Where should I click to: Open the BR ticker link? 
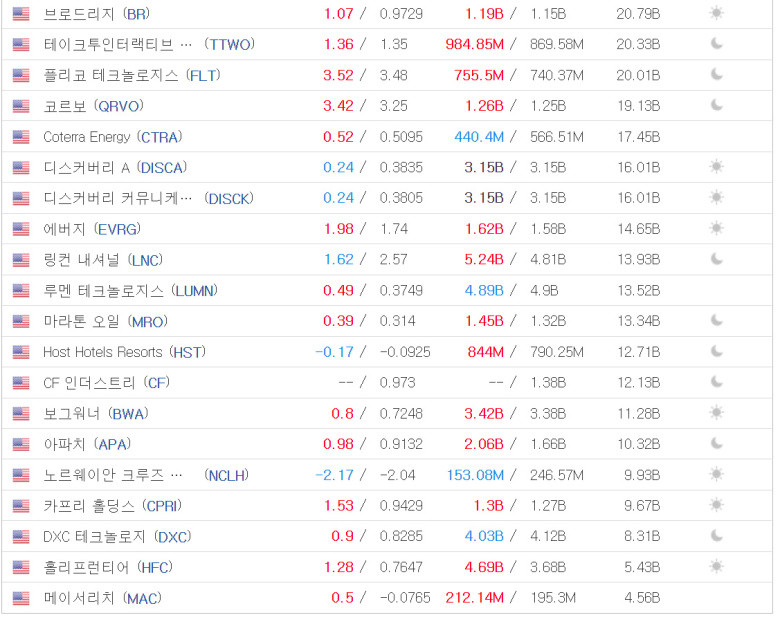pyautogui.click(x=96, y=14)
